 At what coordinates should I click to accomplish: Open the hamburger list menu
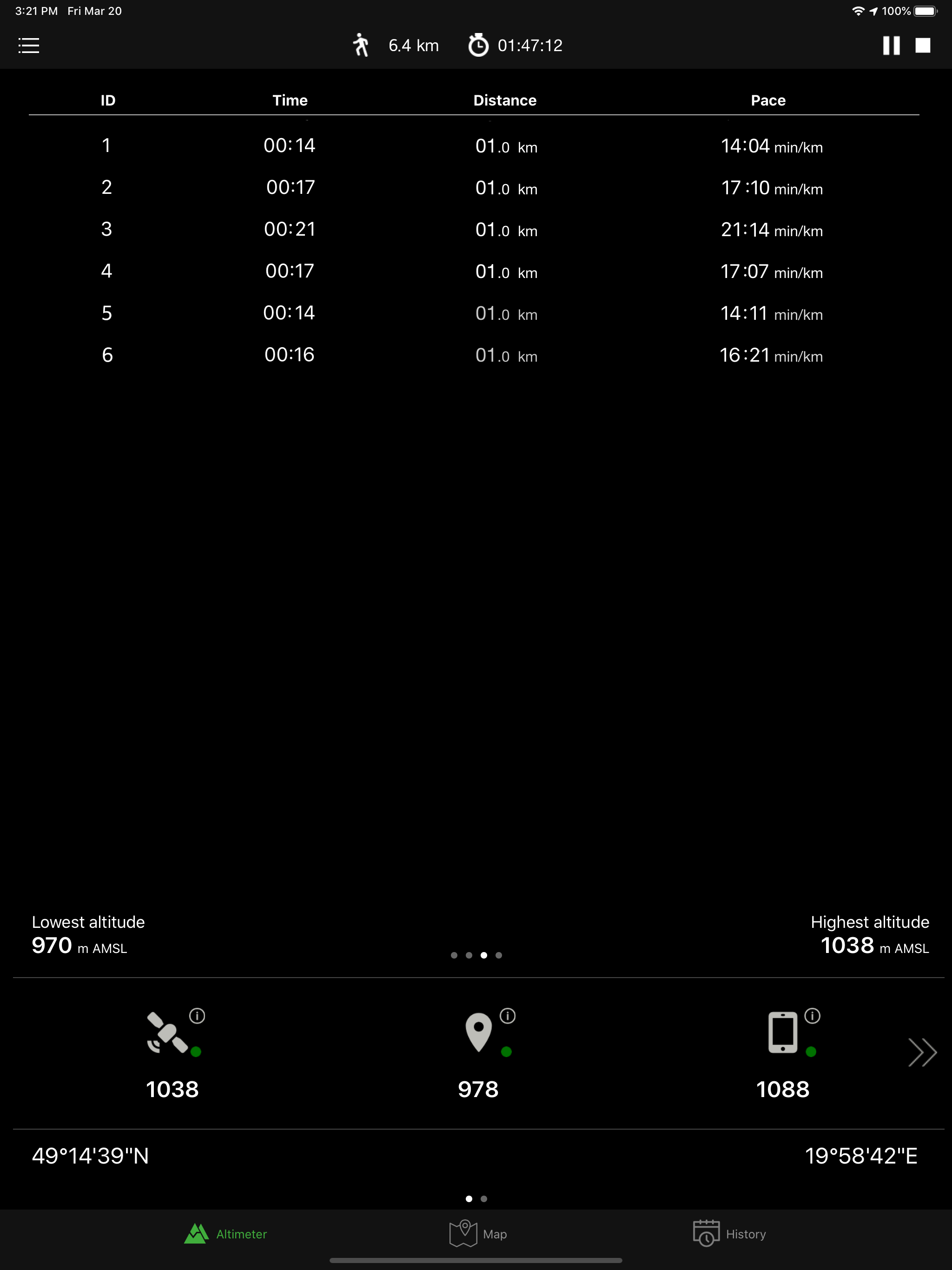click(x=29, y=46)
